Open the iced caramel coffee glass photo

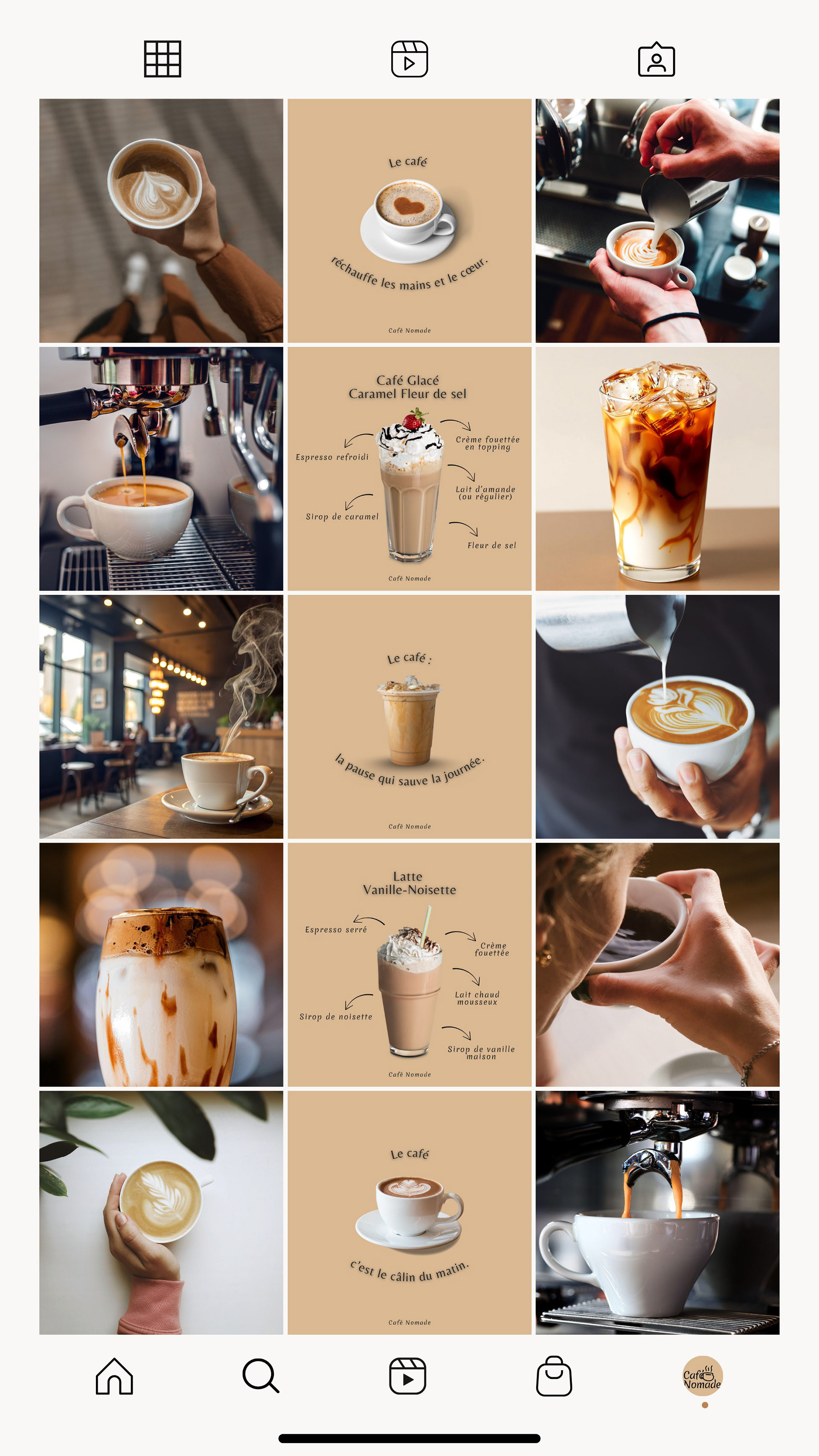point(657,468)
